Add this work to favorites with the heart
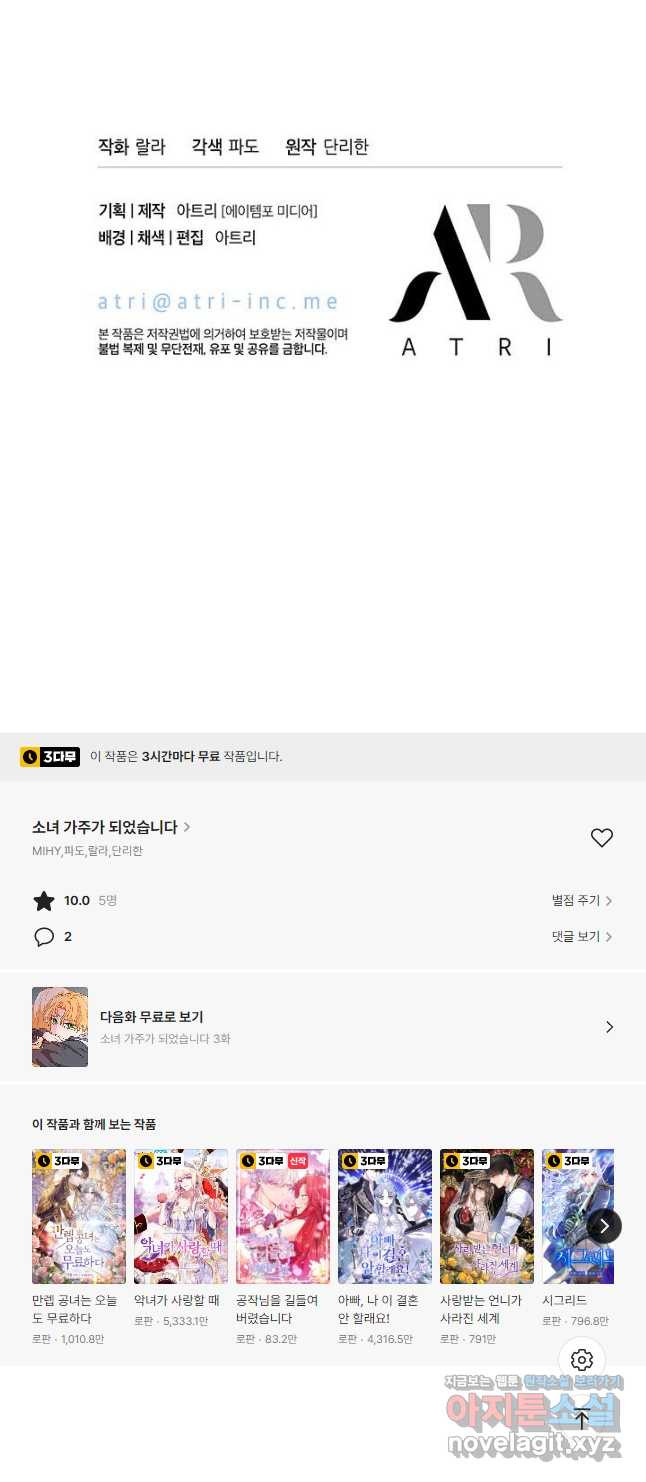Viewport: 646px width, 1482px height. click(601, 838)
